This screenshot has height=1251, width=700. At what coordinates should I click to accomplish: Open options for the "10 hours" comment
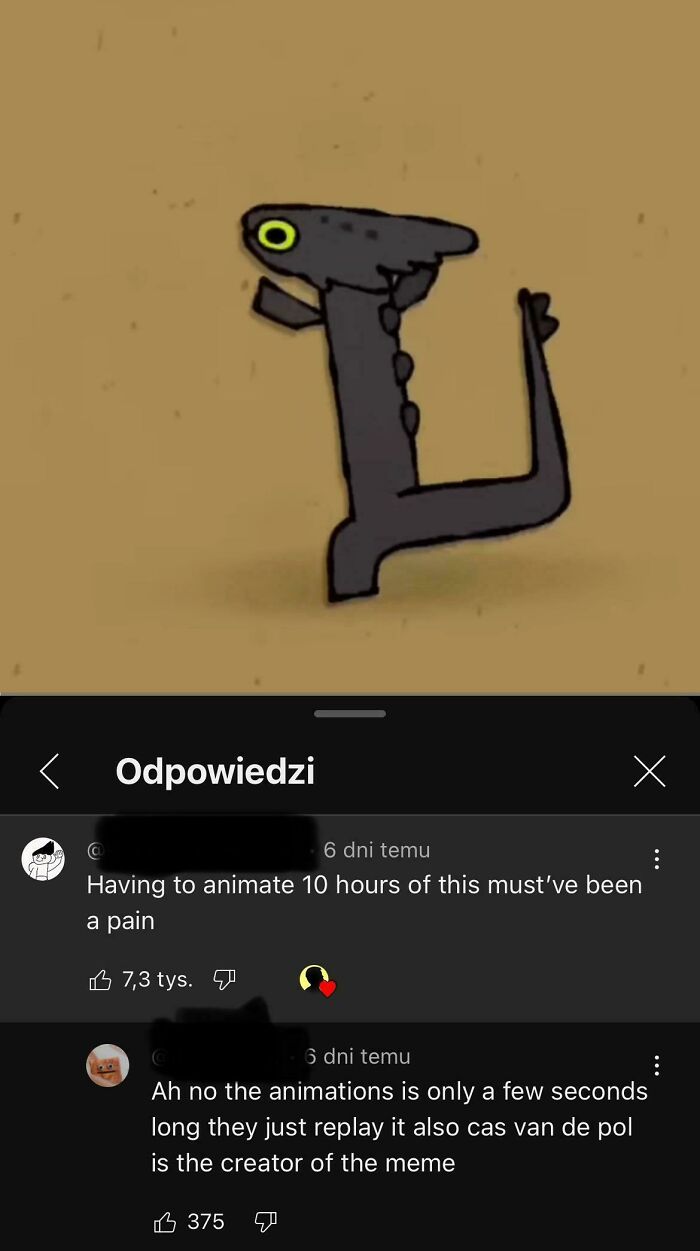pyautogui.click(x=656, y=859)
